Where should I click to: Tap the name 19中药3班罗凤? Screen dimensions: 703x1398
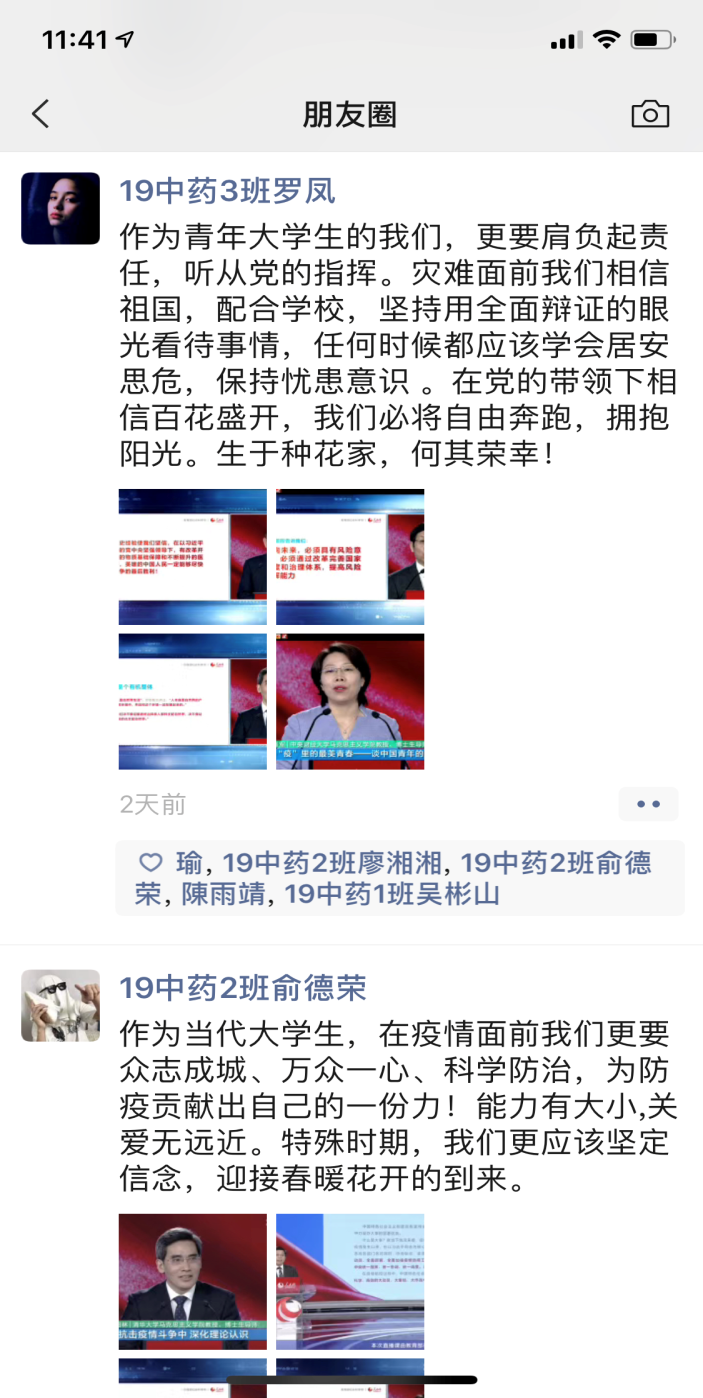click(x=227, y=190)
